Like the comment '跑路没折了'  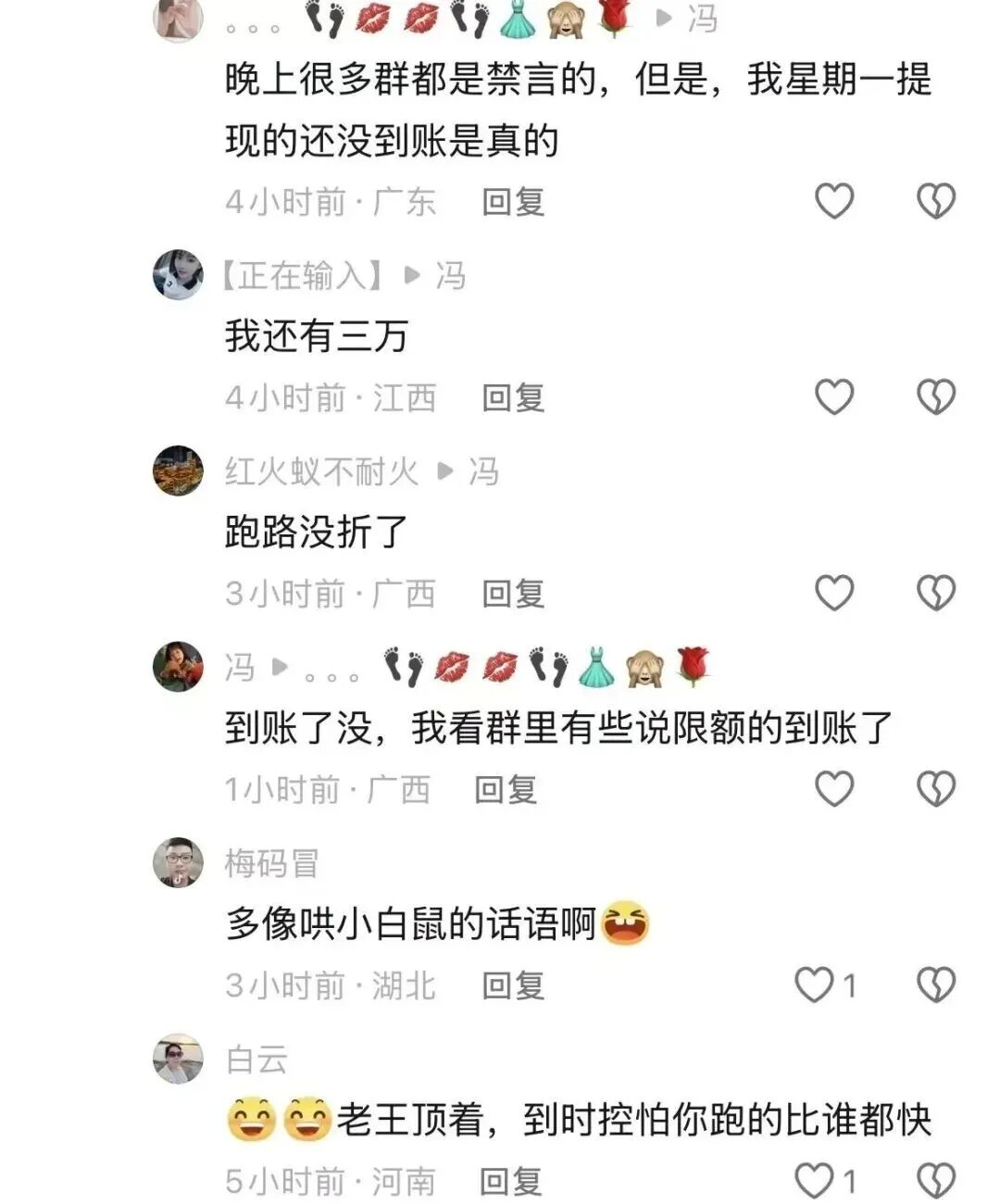[x=833, y=593]
